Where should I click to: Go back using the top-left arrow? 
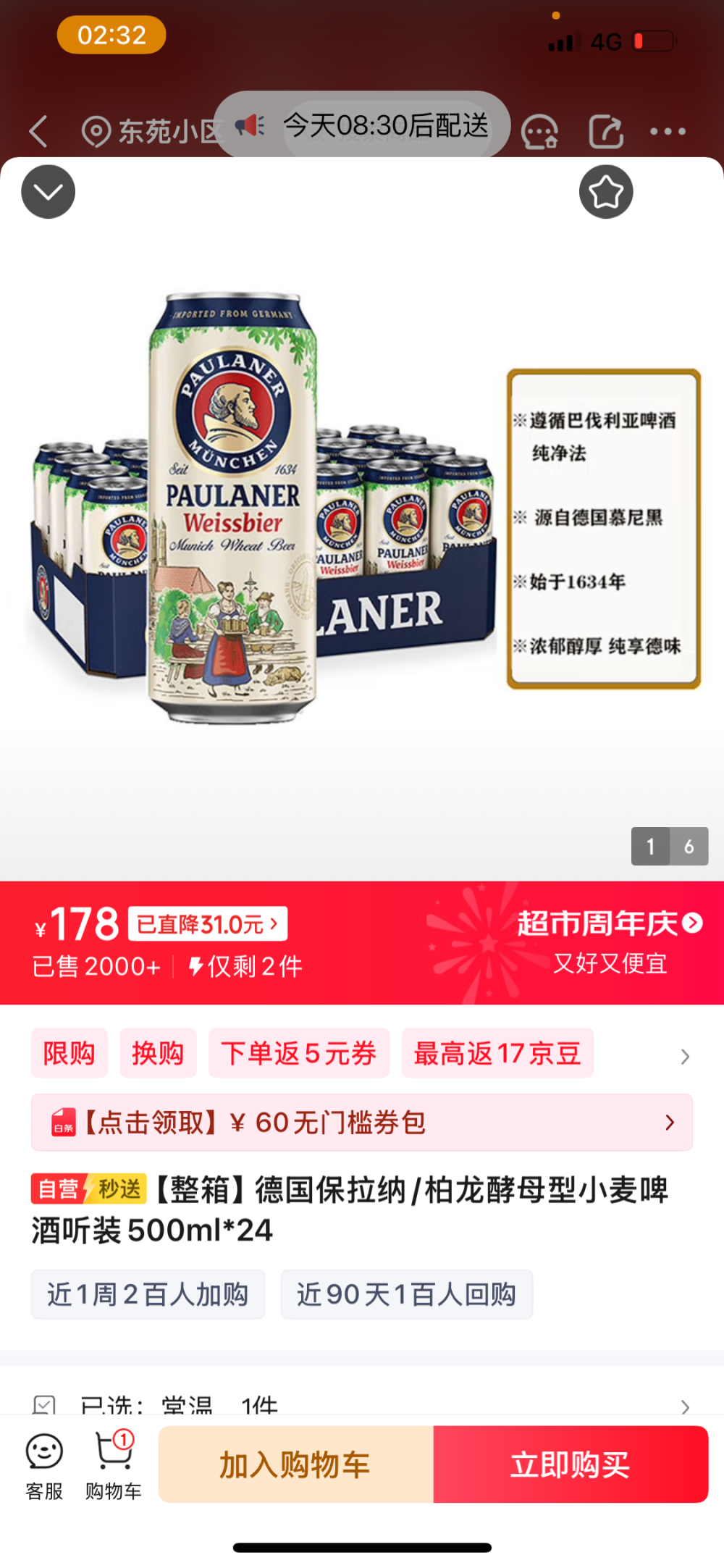pos(39,131)
